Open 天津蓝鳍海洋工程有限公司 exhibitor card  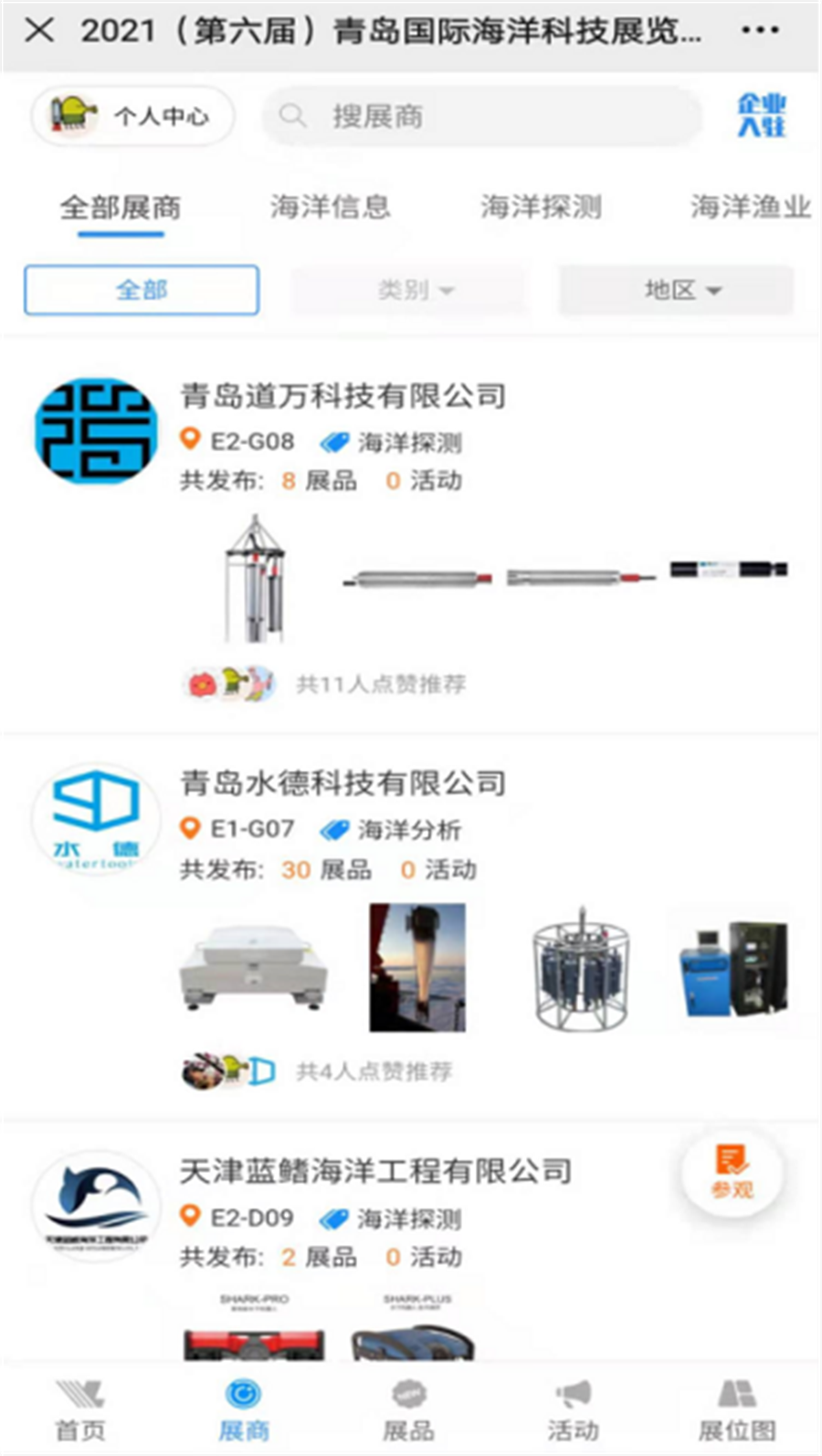tap(374, 1171)
